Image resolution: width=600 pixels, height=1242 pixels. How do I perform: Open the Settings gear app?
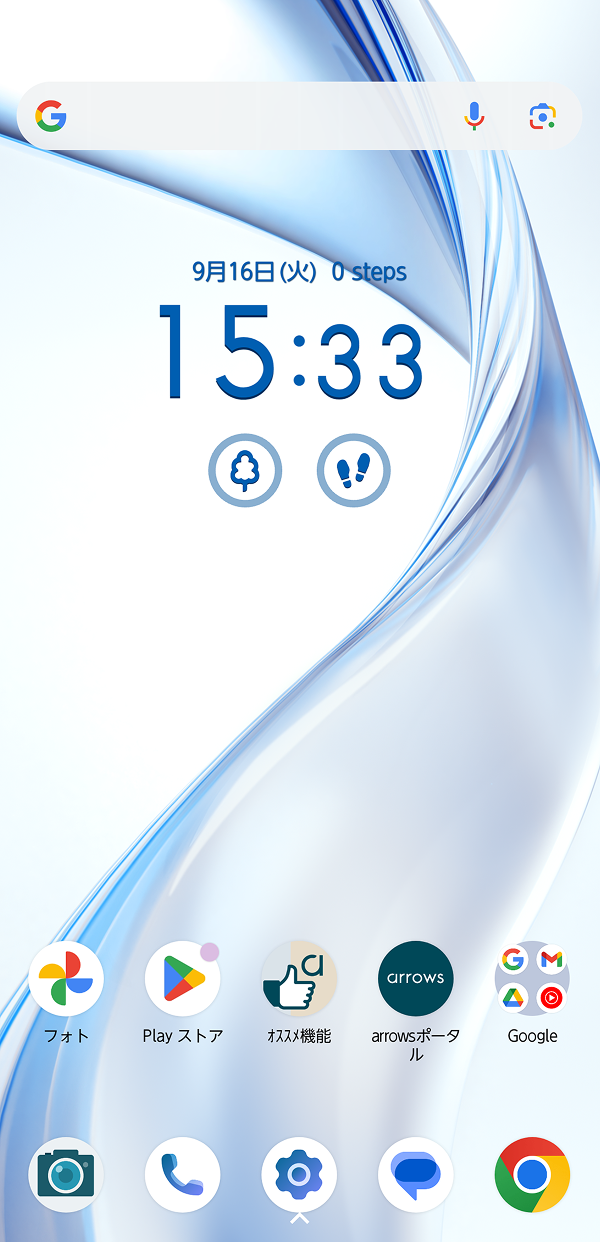pyautogui.click(x=299, y=1174)
